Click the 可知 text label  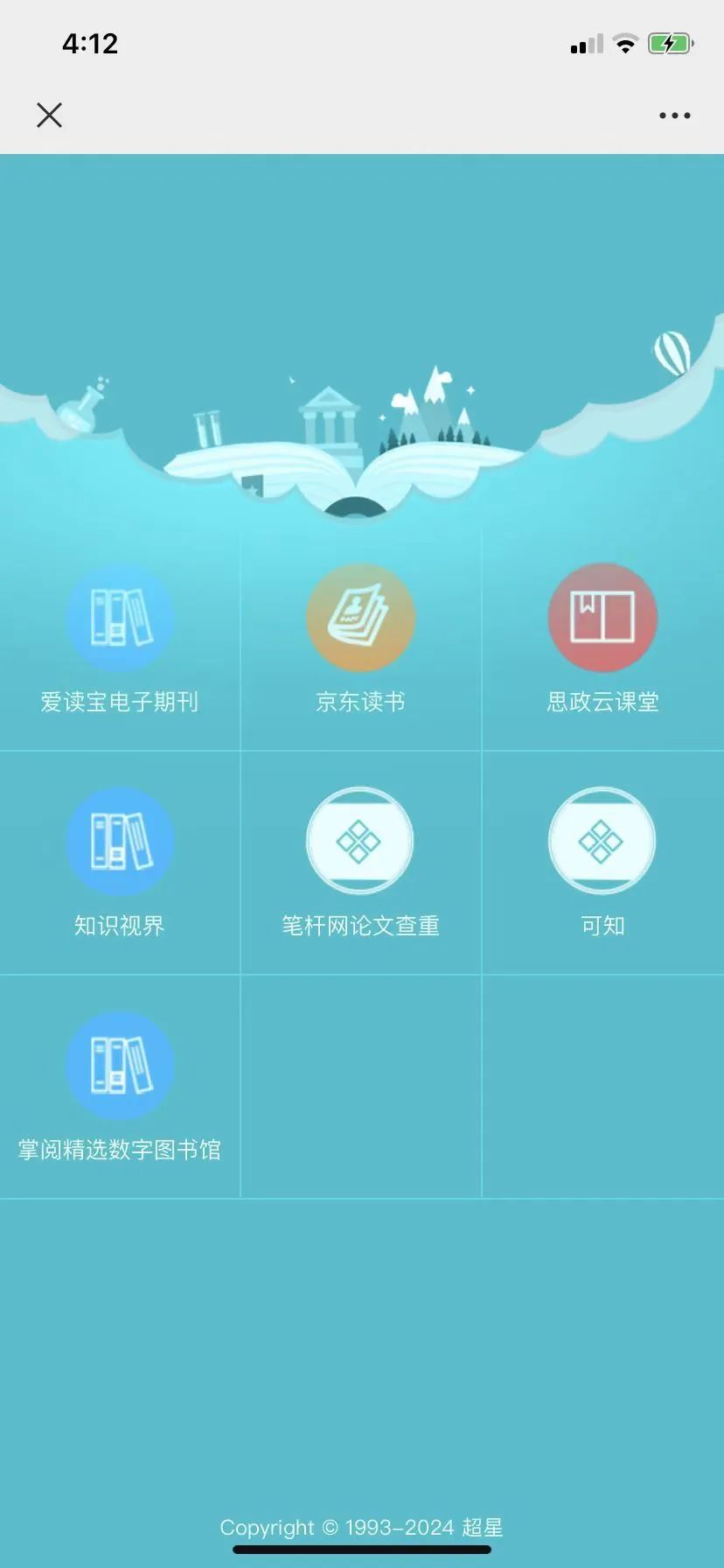[602, 926]
